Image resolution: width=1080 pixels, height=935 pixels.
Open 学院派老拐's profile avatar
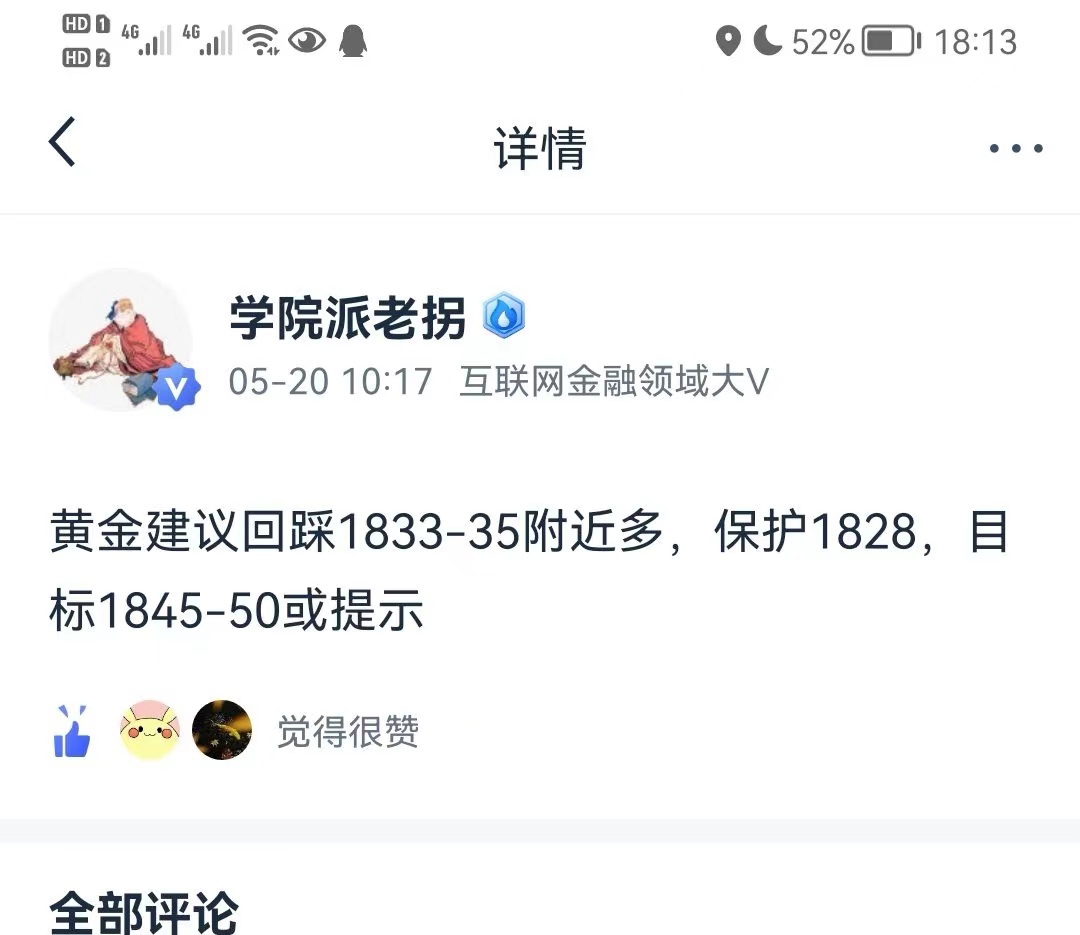121,340
